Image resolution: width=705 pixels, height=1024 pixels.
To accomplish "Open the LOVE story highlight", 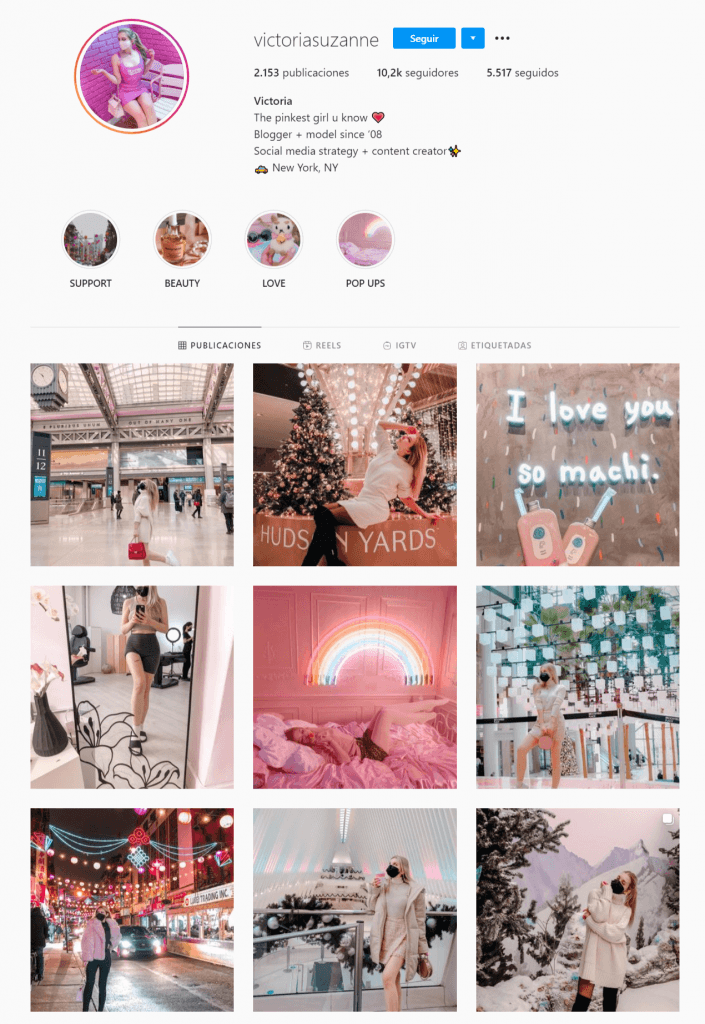I will click(274, 240).
